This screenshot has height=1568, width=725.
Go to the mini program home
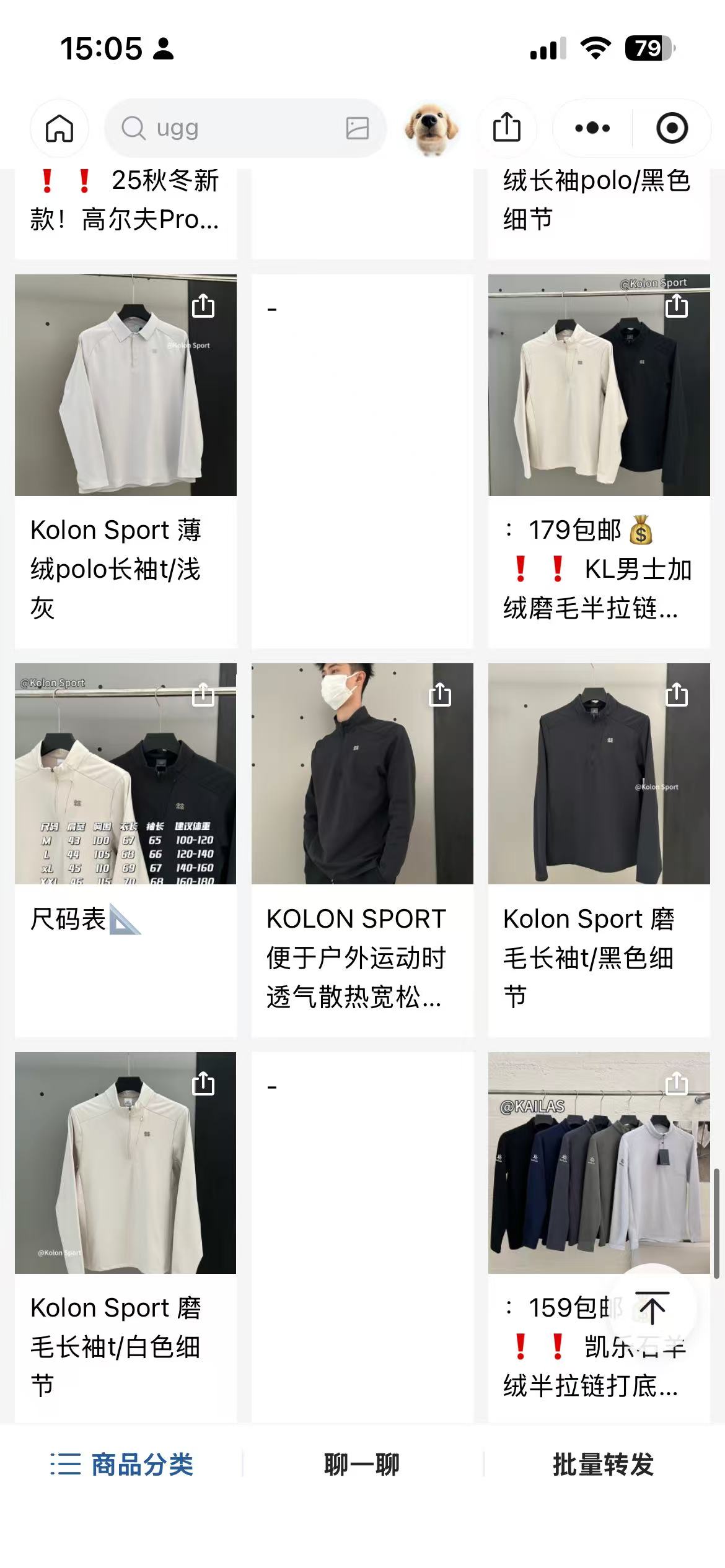59,128
